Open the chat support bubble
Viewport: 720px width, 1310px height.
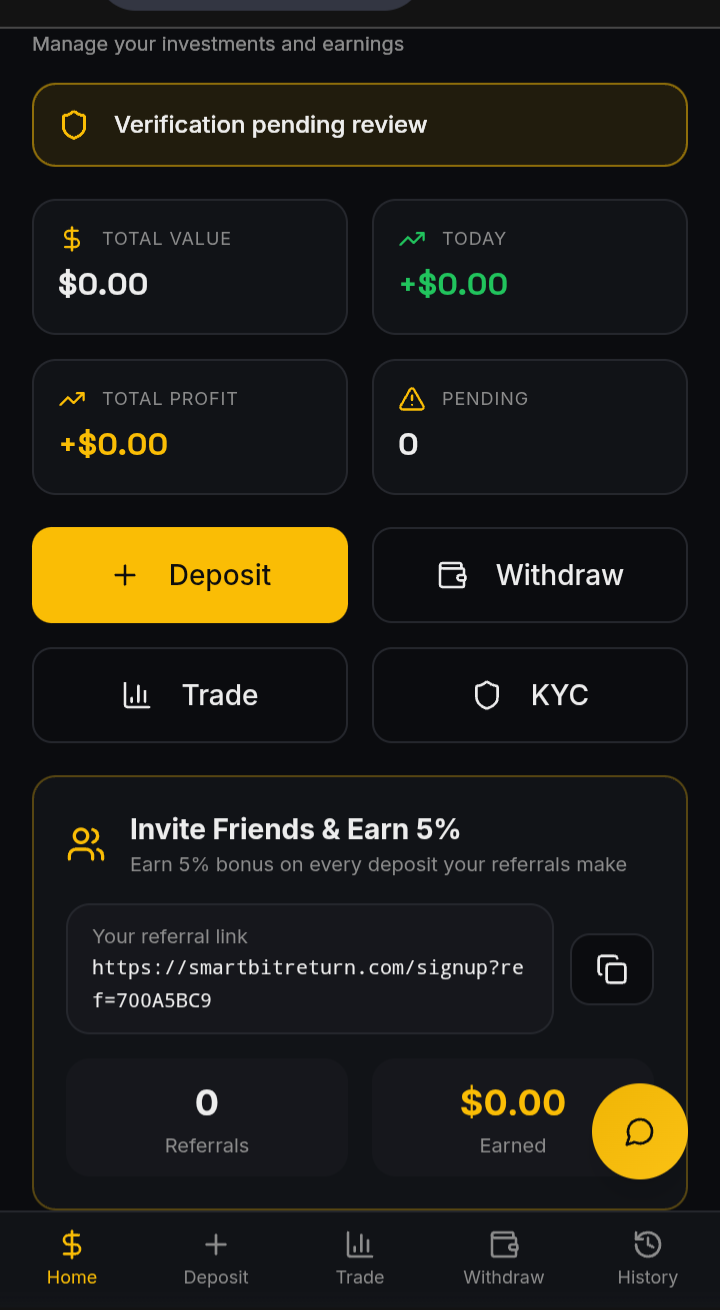[639, 1131]
